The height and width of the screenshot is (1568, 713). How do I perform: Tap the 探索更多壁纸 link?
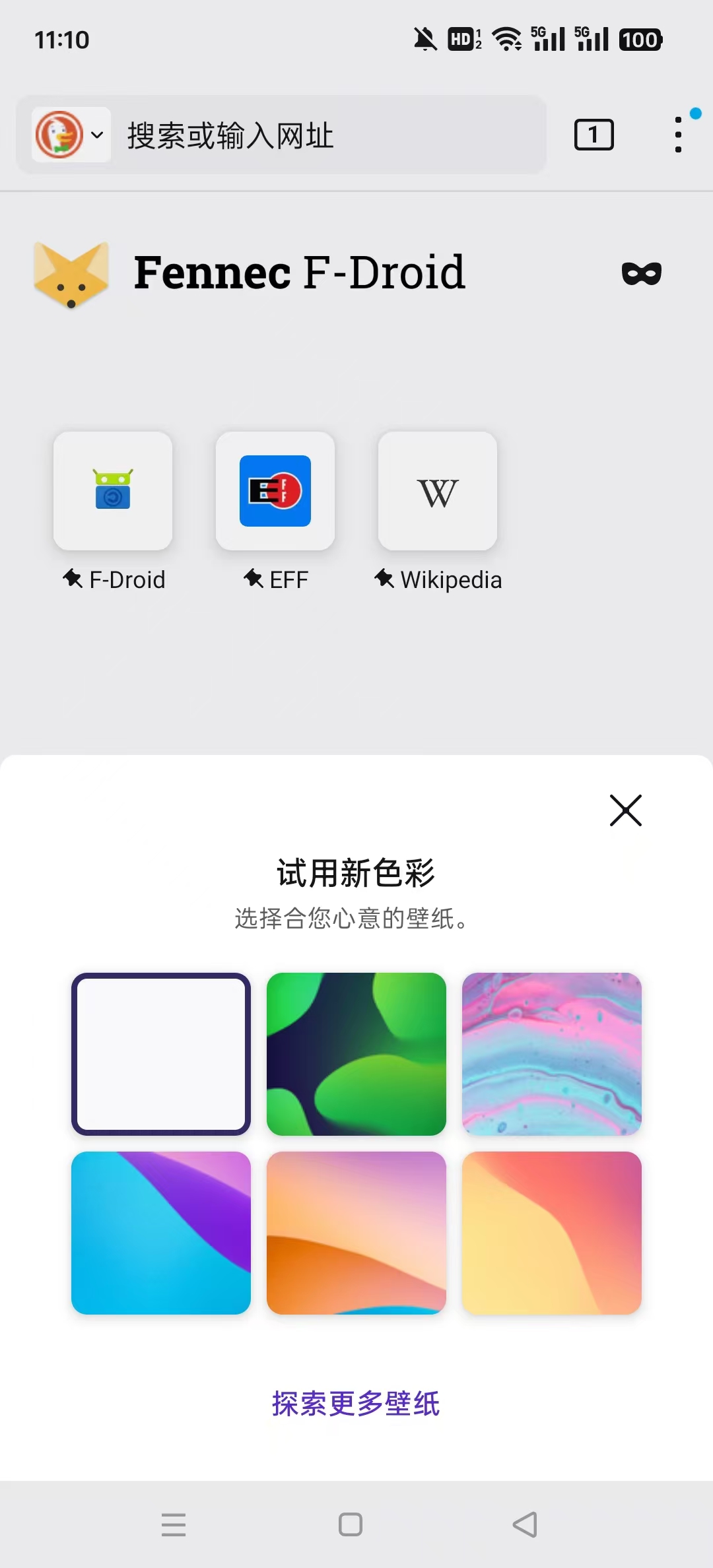[356, 1404]
